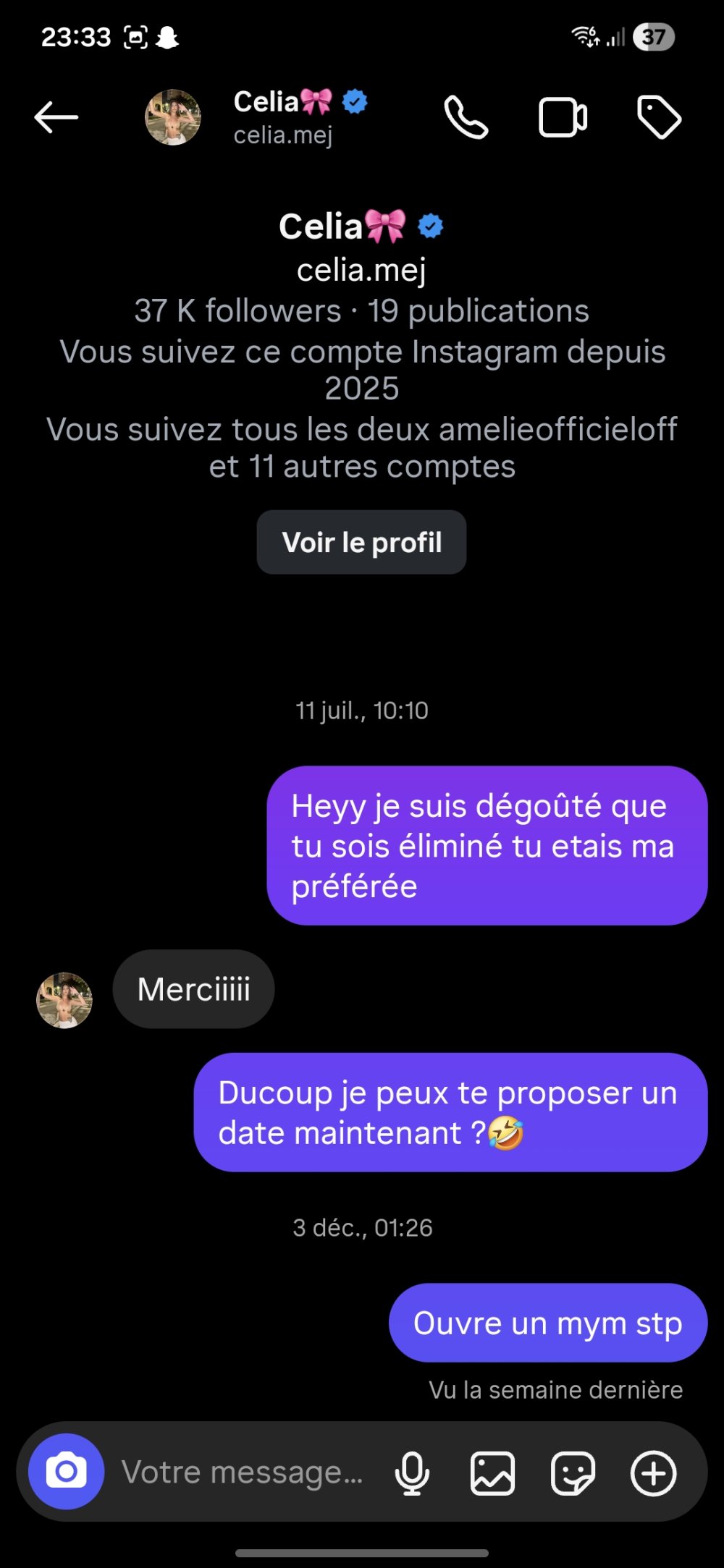Go back to the inbox list
This screenshot has height=1568, width=724.
pos(56,117)
